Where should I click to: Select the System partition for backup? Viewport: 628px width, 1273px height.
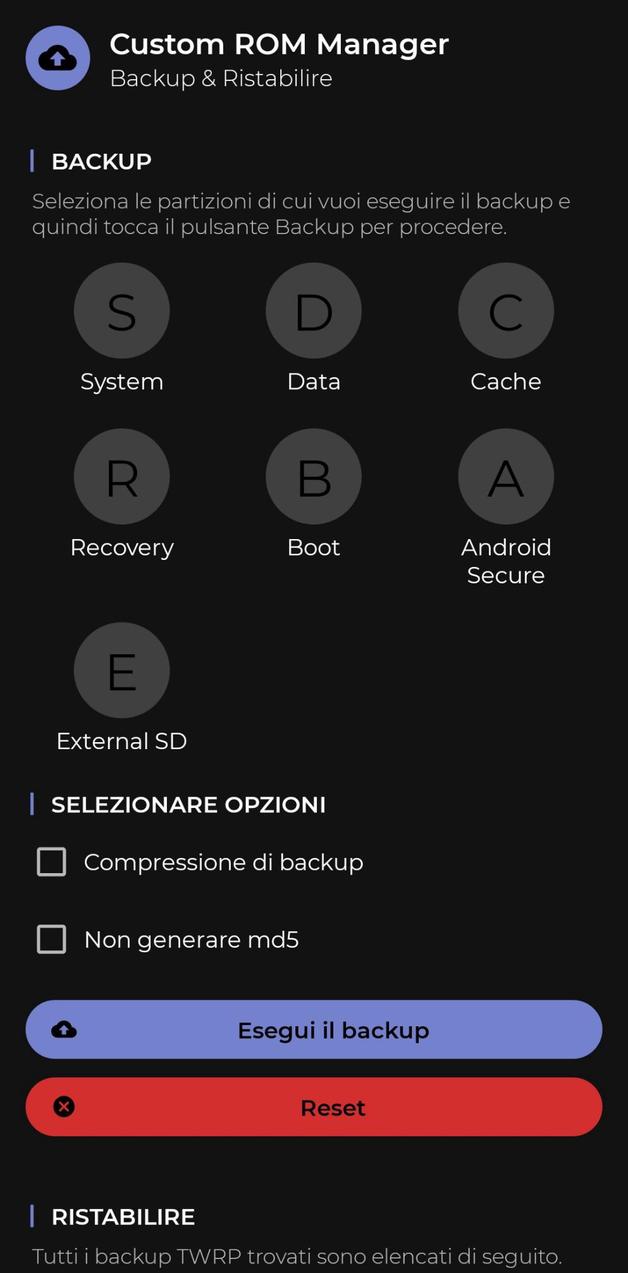coord(121,311)
